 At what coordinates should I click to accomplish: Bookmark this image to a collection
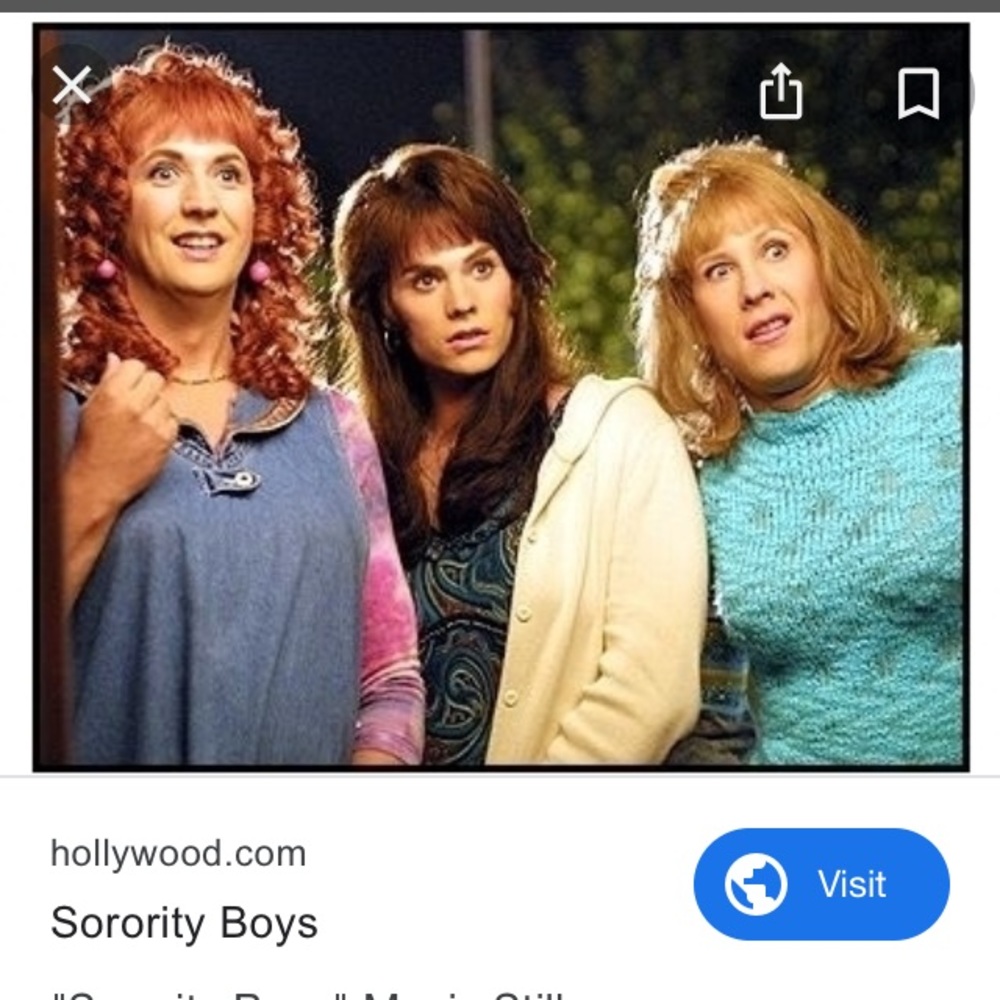(x=917, y=94)
